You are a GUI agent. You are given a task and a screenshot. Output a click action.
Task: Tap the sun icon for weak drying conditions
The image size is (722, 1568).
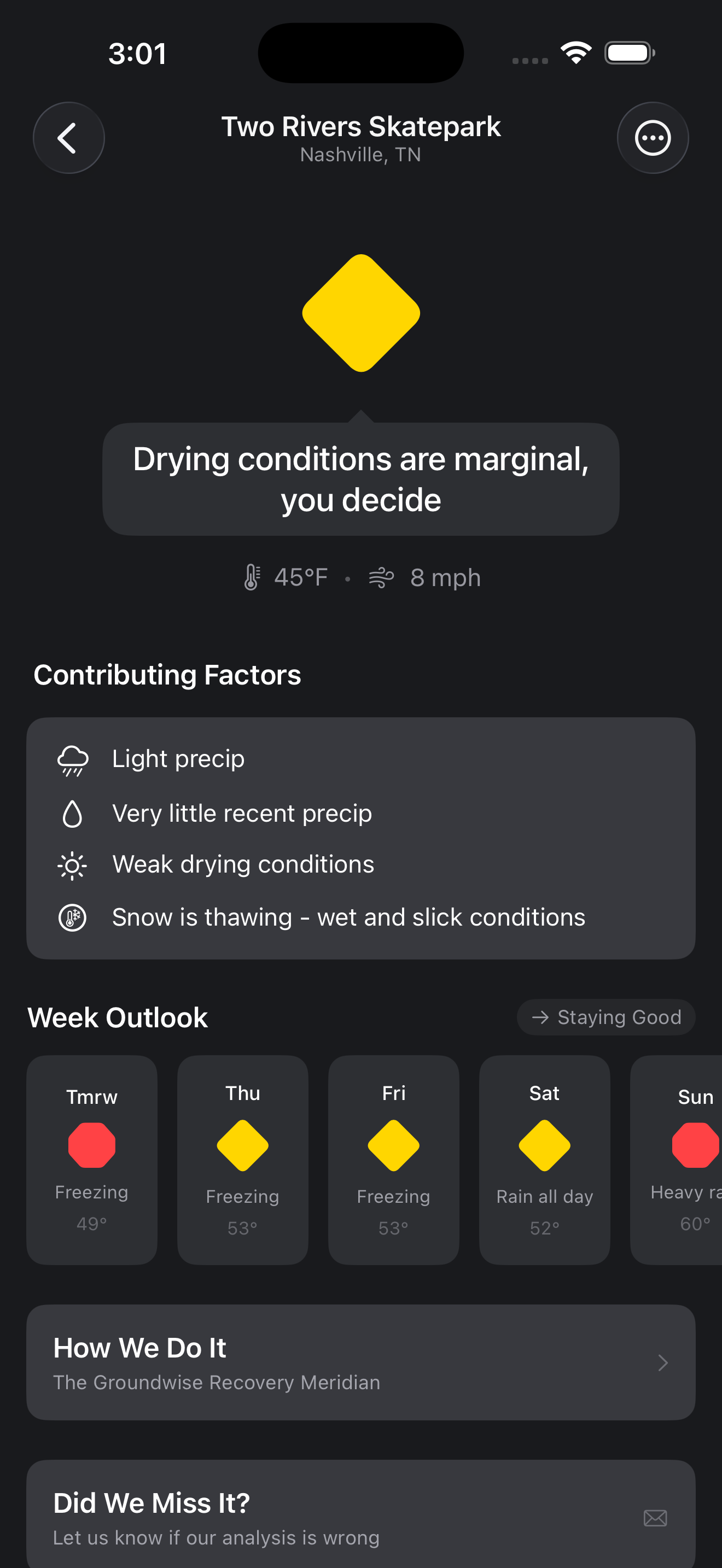tap(71, 864)
